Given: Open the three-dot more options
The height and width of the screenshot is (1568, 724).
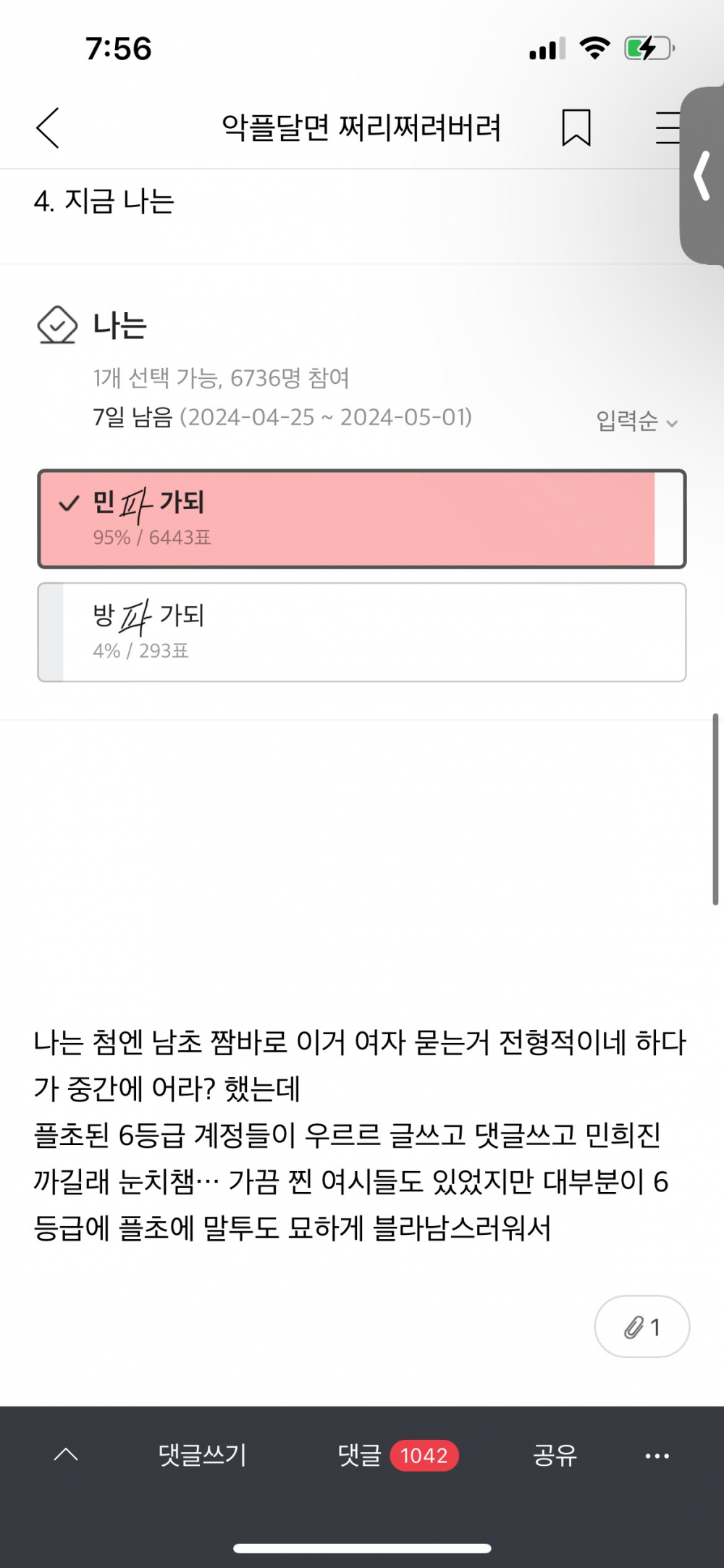Looking at the screenshot, I should (x=657, y=1456).
